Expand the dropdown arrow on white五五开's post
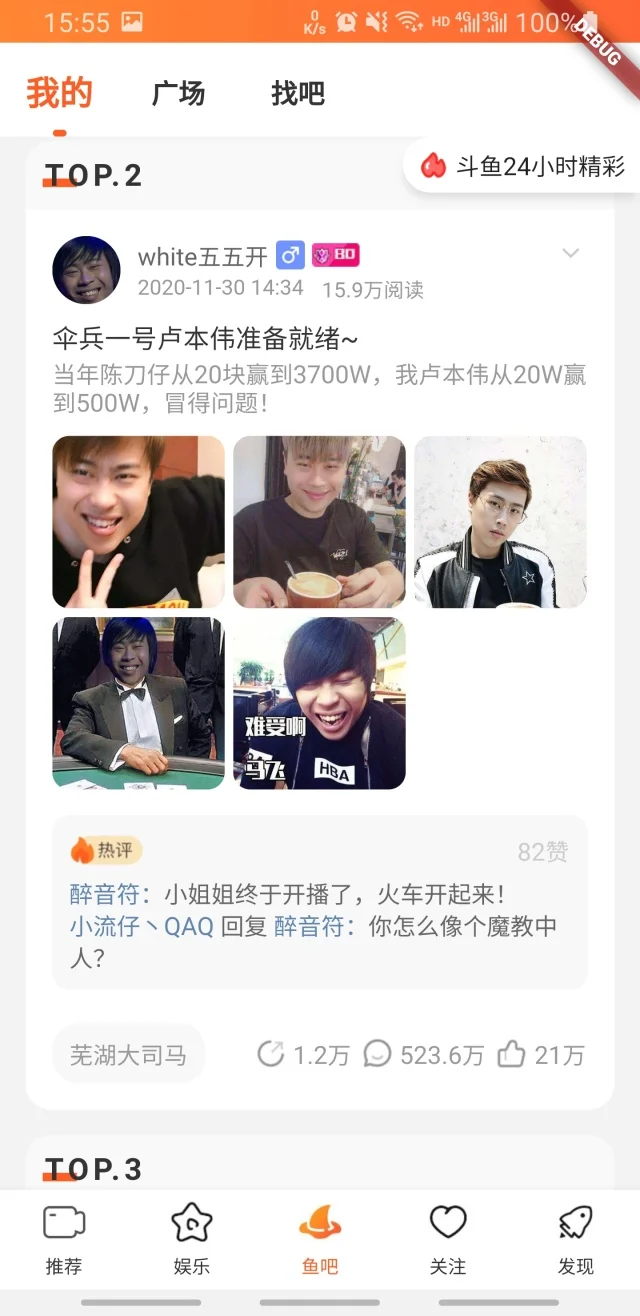640x1316 pixels. (x=570, y=253)
